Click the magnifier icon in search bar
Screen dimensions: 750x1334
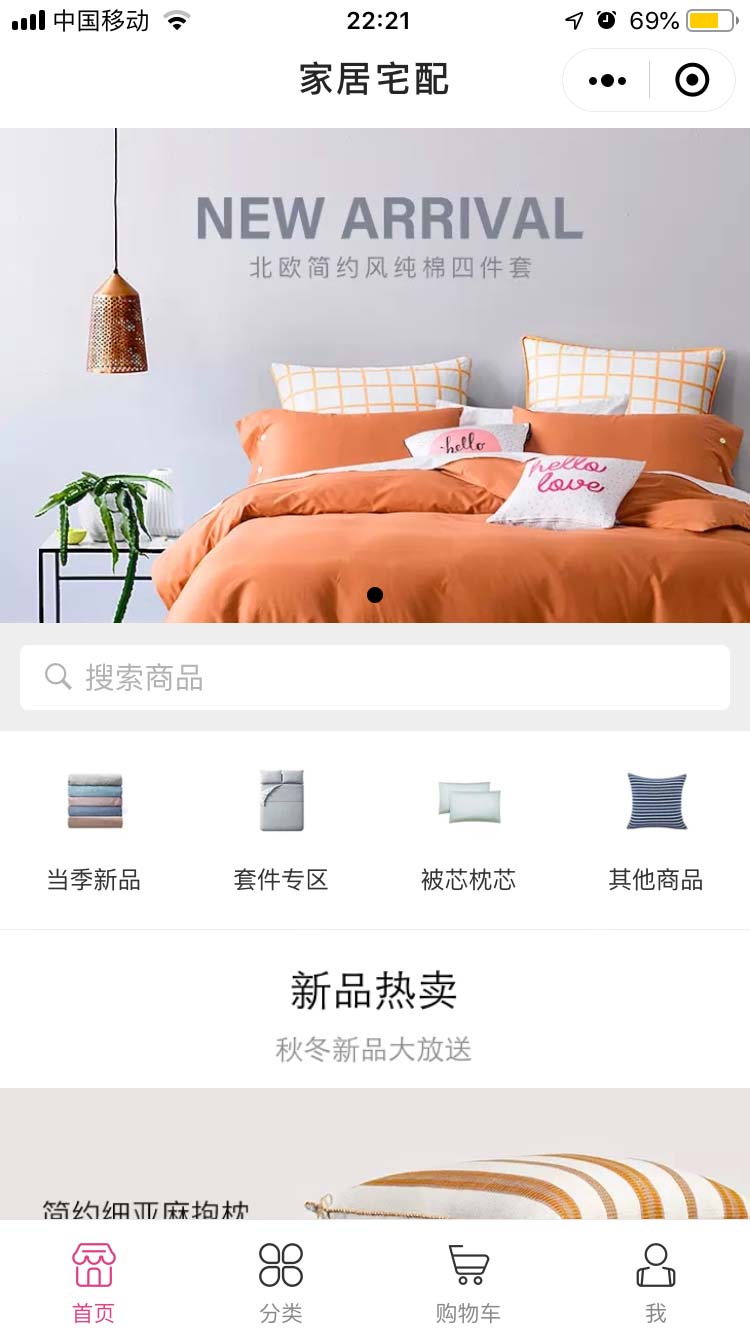tap(57, 676)
